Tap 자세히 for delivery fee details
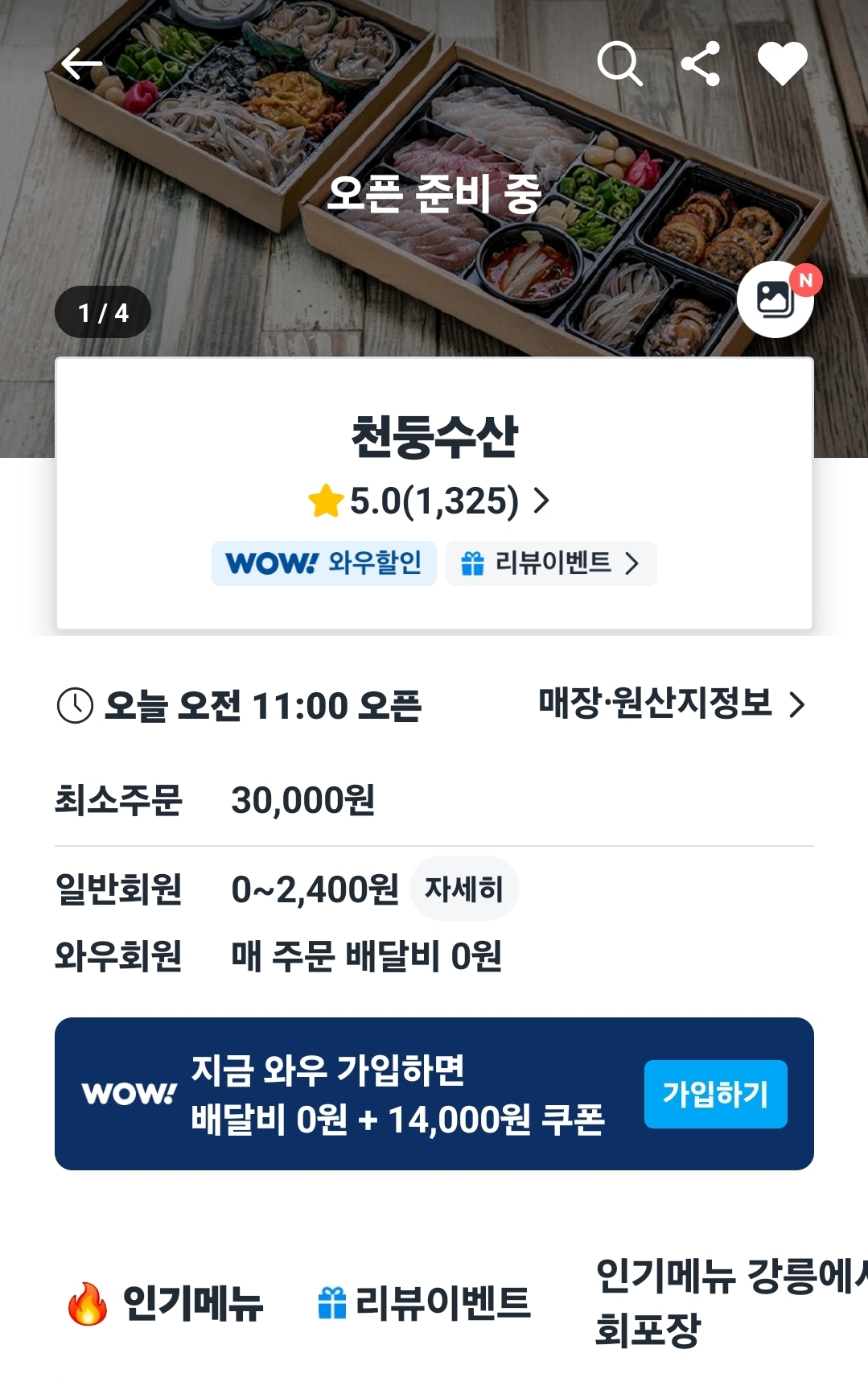The height and width of the screenshot is (1382, 868). [x=463, y=889]
